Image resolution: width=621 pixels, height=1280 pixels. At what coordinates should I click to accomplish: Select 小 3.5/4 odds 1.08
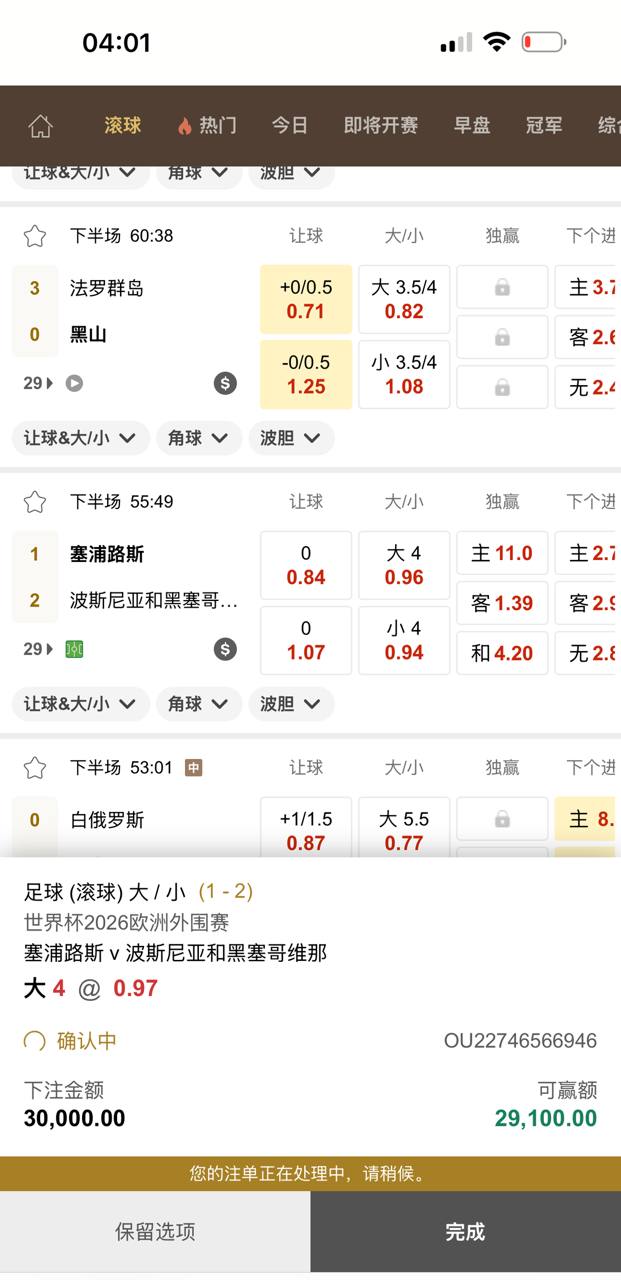coord(404,374)
